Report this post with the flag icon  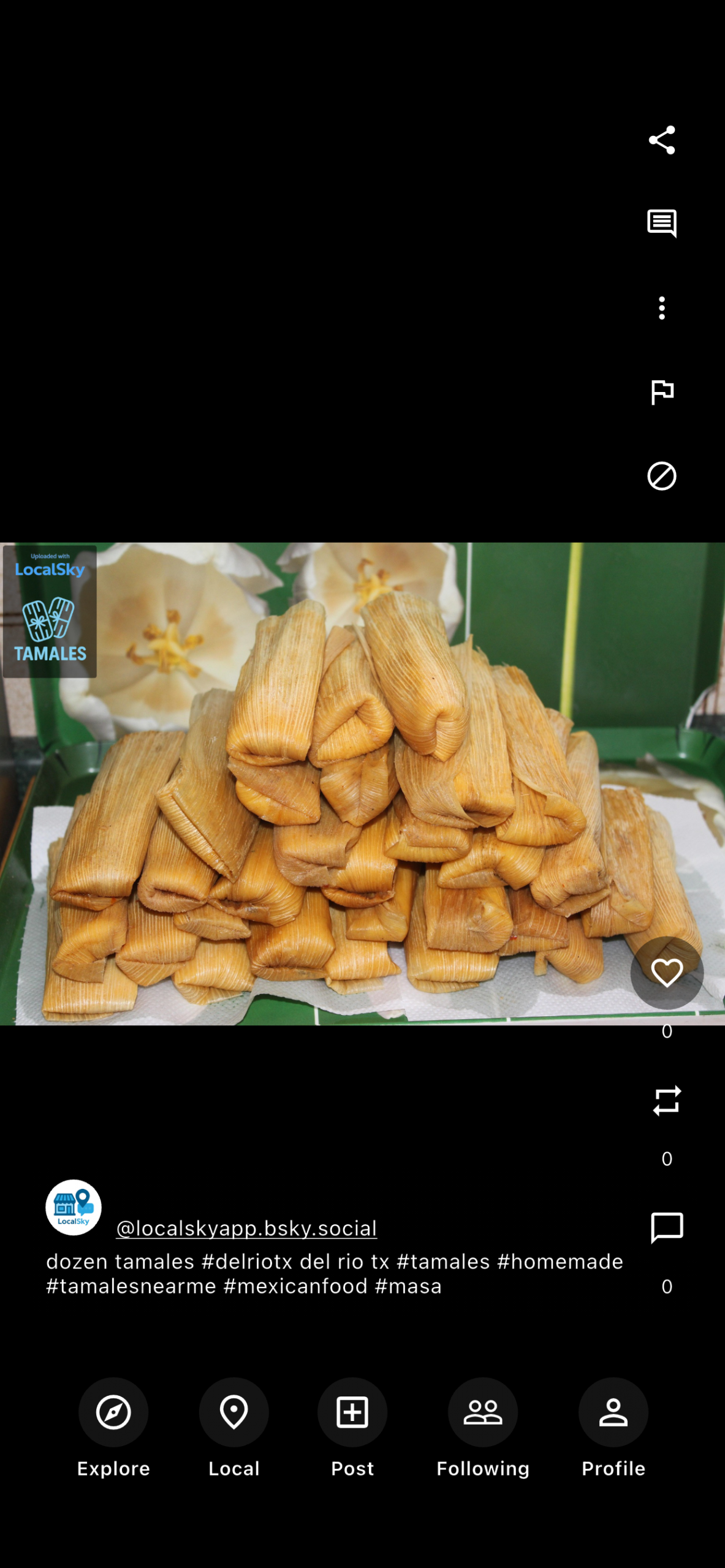(x=661, y=392)
